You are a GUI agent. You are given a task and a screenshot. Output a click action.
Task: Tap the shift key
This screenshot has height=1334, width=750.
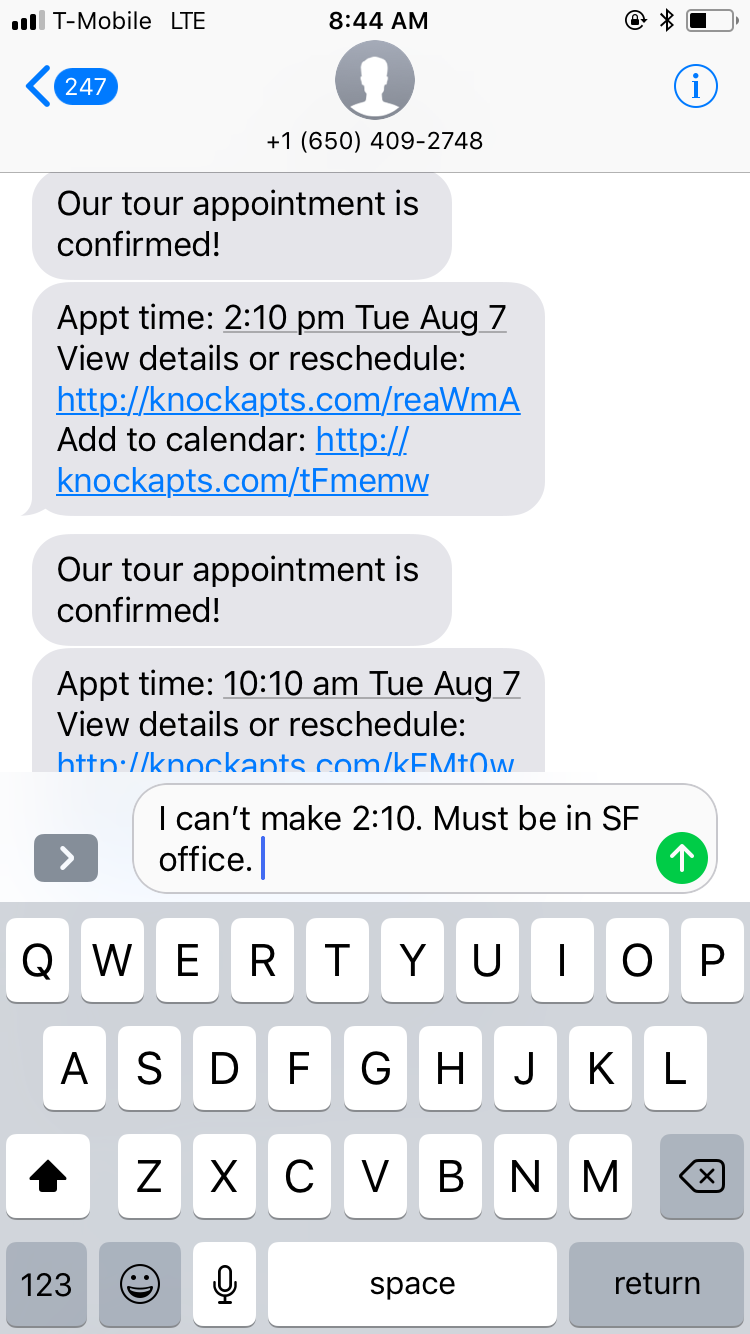48,1178
